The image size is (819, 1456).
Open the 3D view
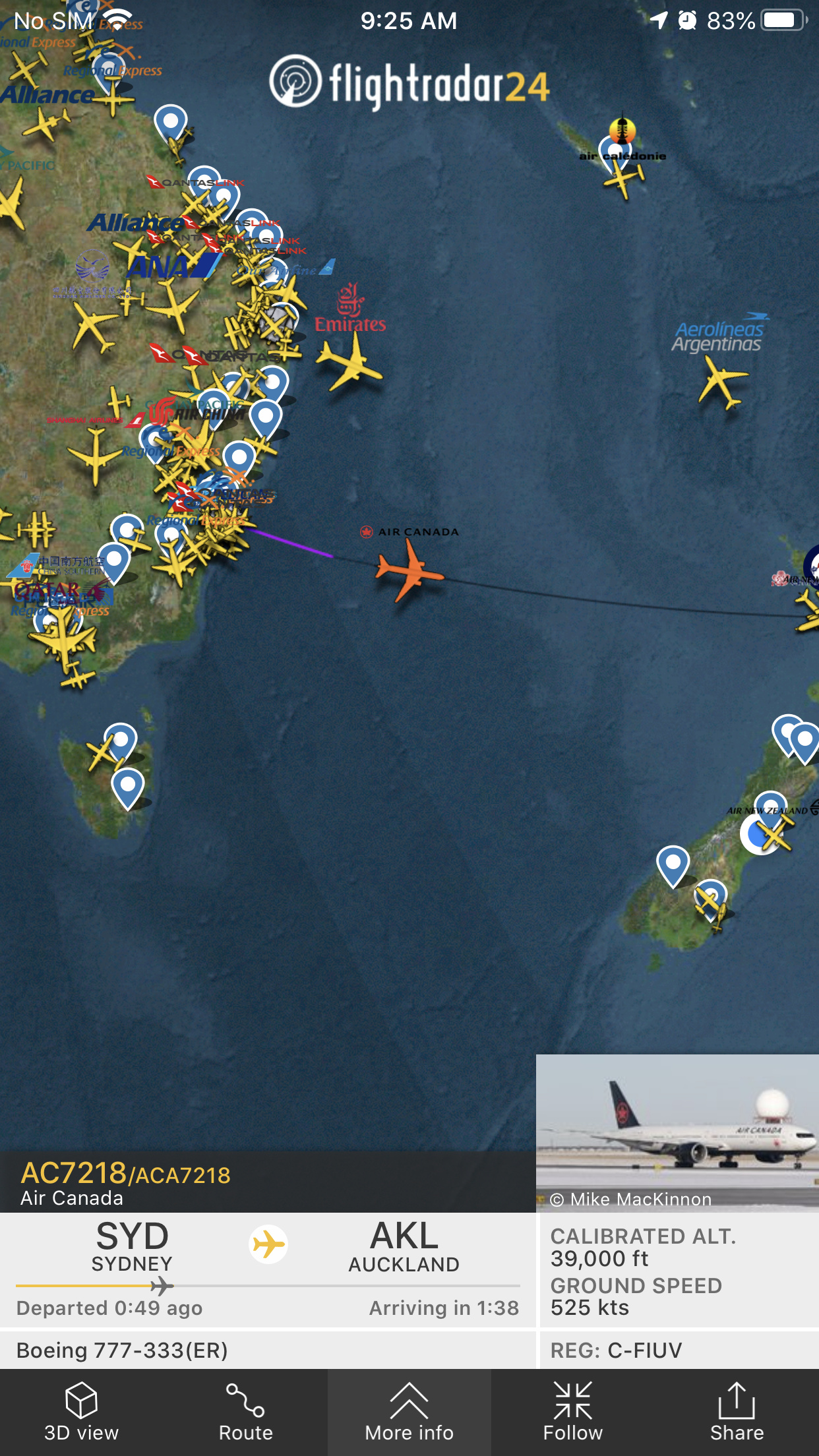pyautogui.click(x=81, y=1412)
